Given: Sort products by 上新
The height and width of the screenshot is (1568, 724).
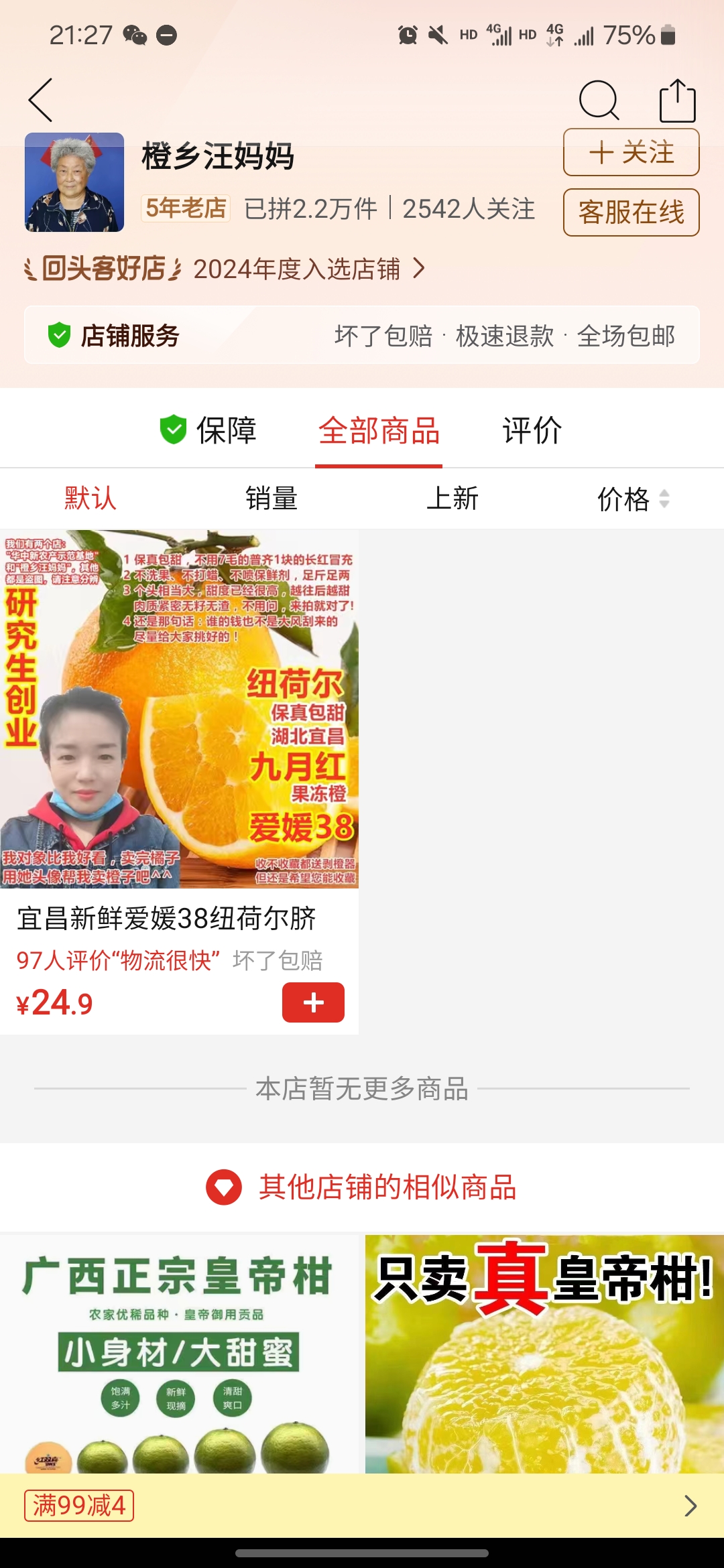Looking at the screenshot, I should point(452,499).
